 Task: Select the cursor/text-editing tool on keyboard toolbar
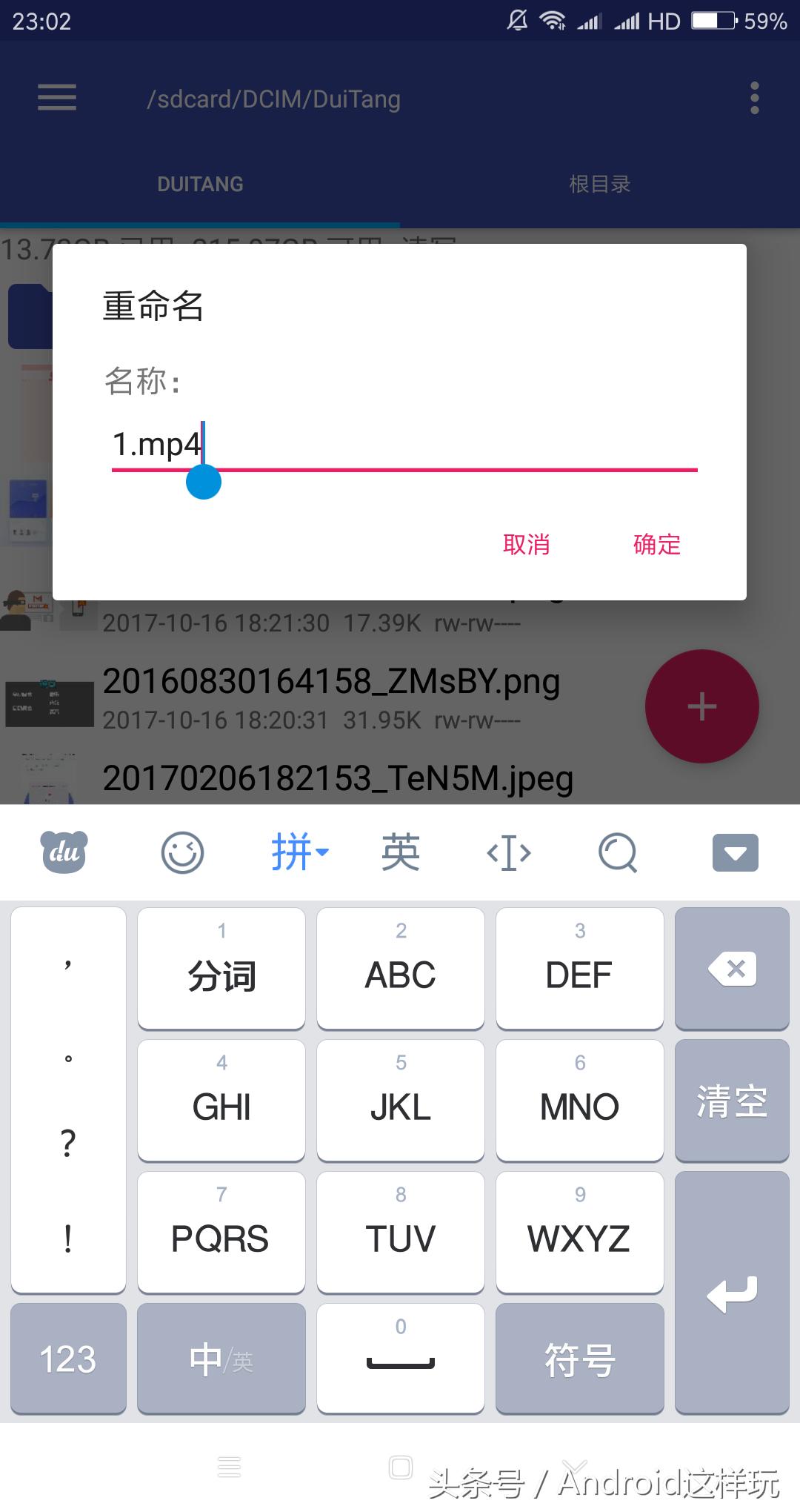click(x=508, y=852)
